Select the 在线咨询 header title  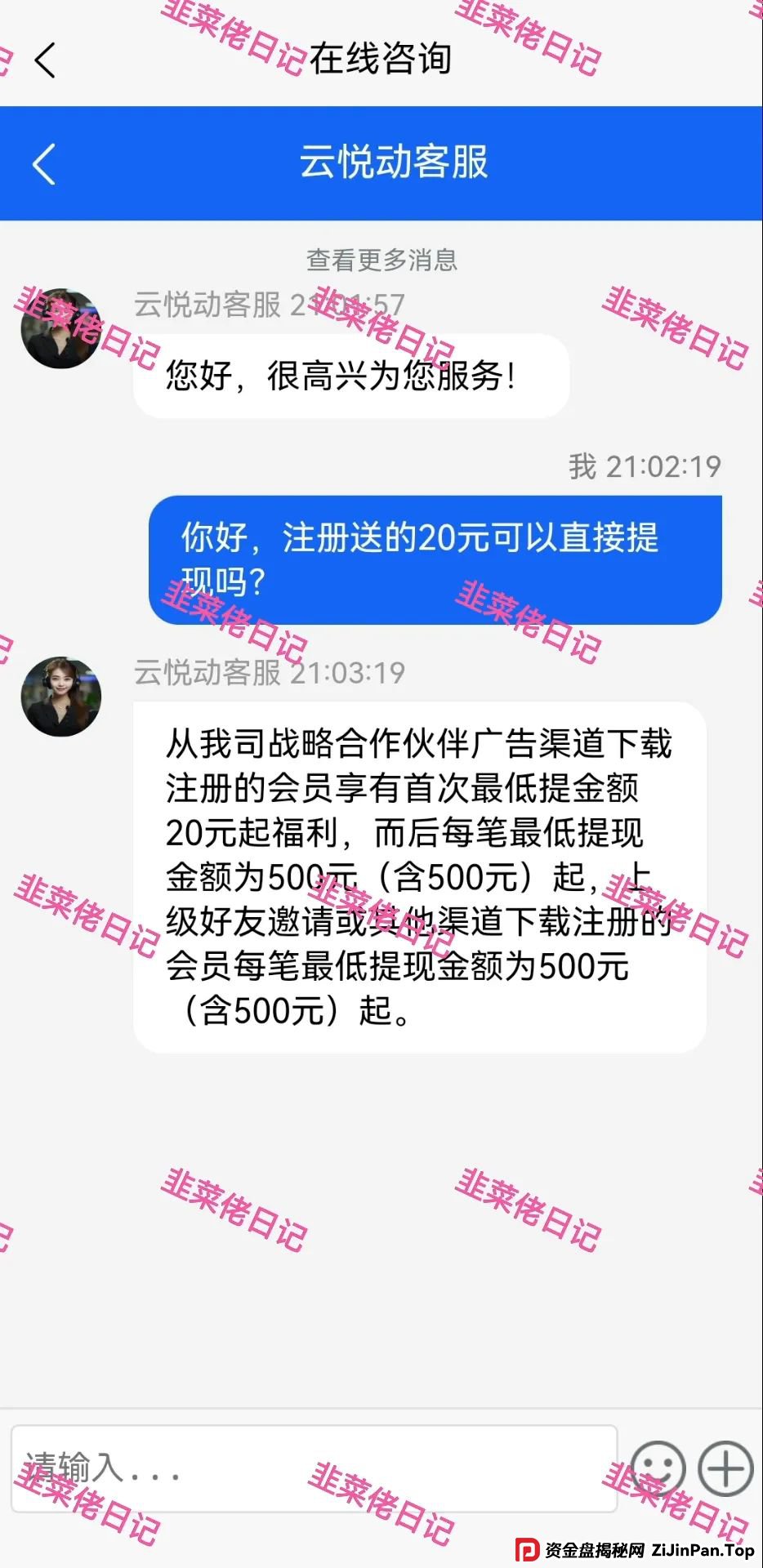(x=381, y=60)
